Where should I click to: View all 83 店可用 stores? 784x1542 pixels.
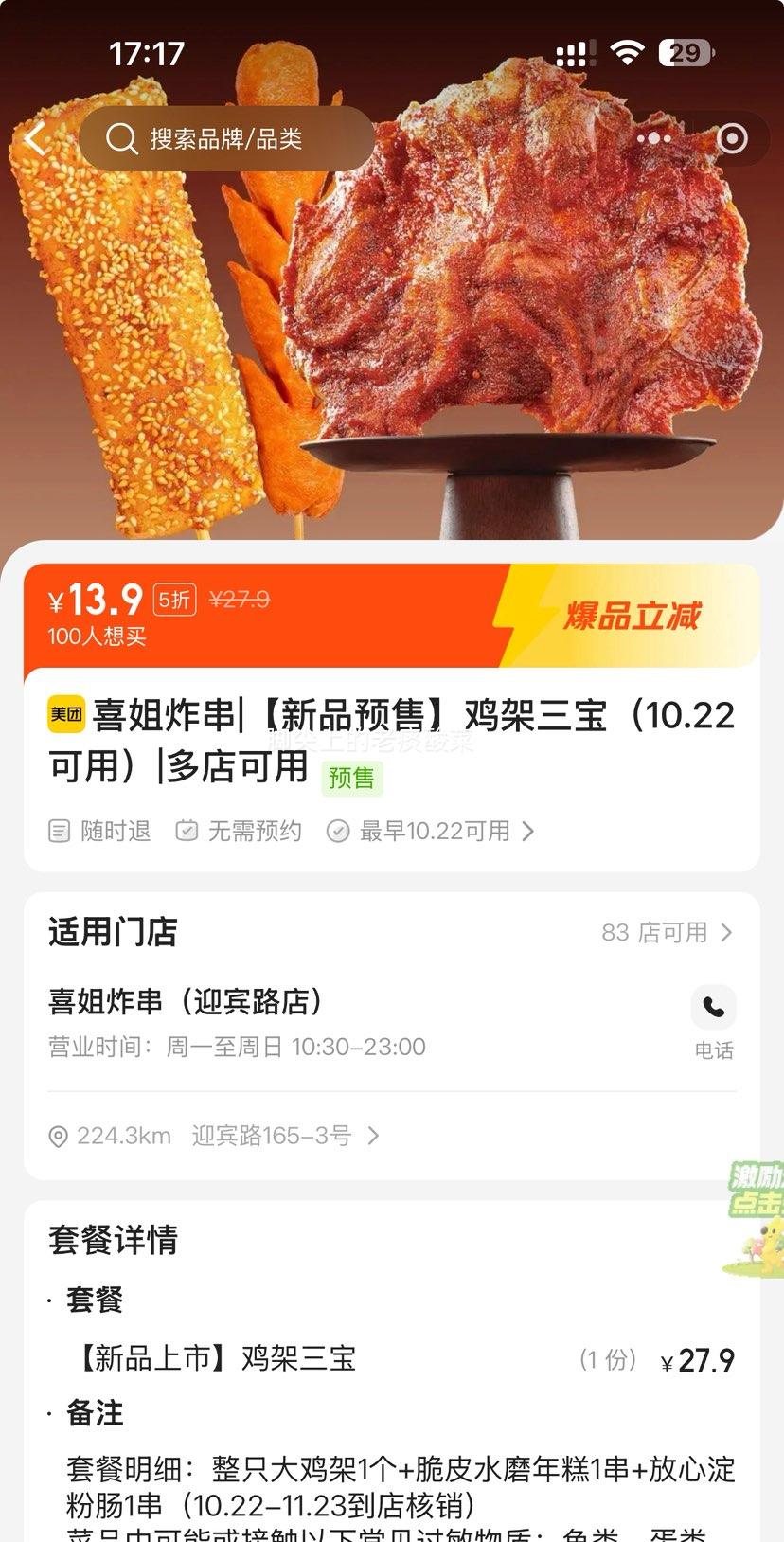click(x=667, y=933)
